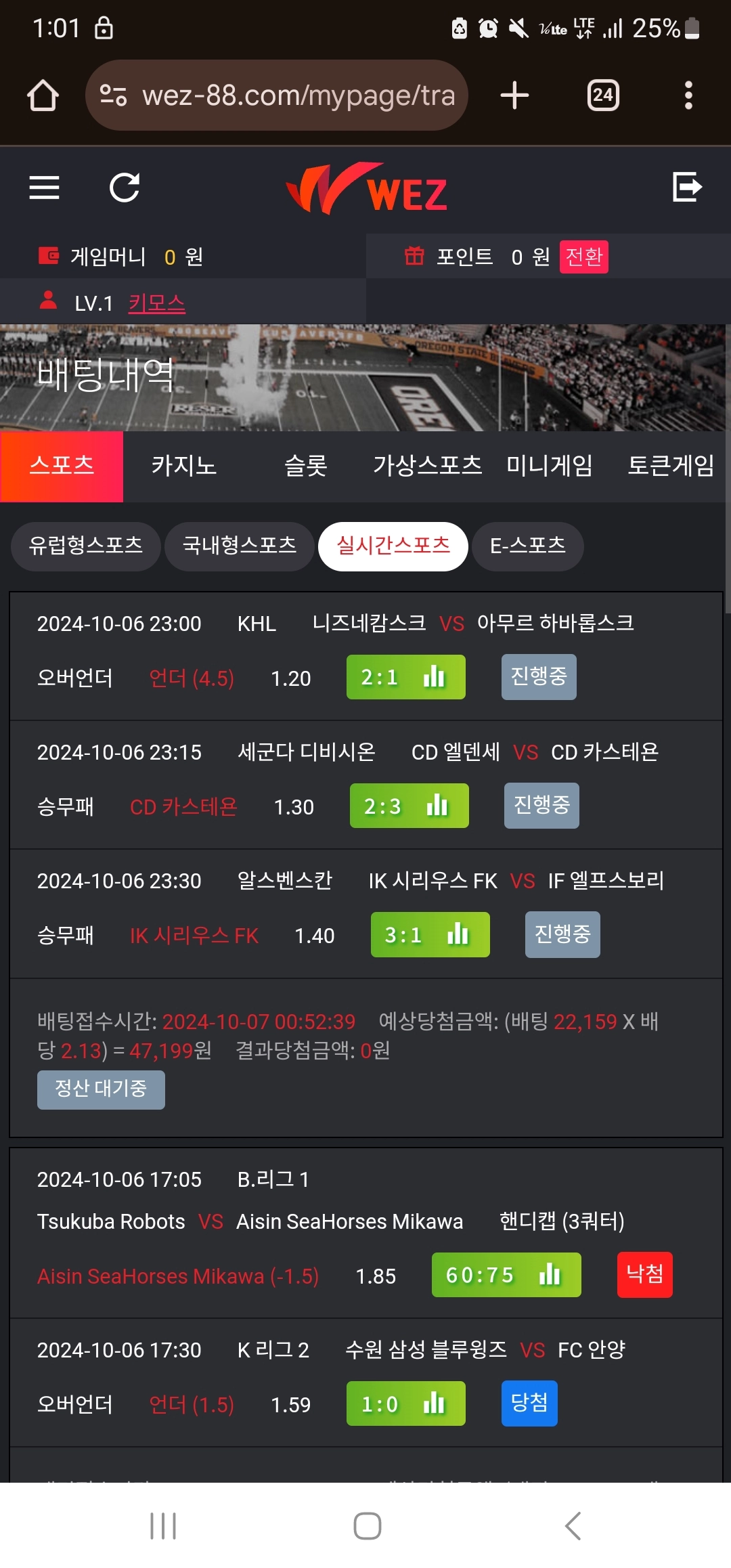The height and width of the screenshot is (1568, 731).
Task: Open the 미니게임 tab
Action: tap(550, 466)
